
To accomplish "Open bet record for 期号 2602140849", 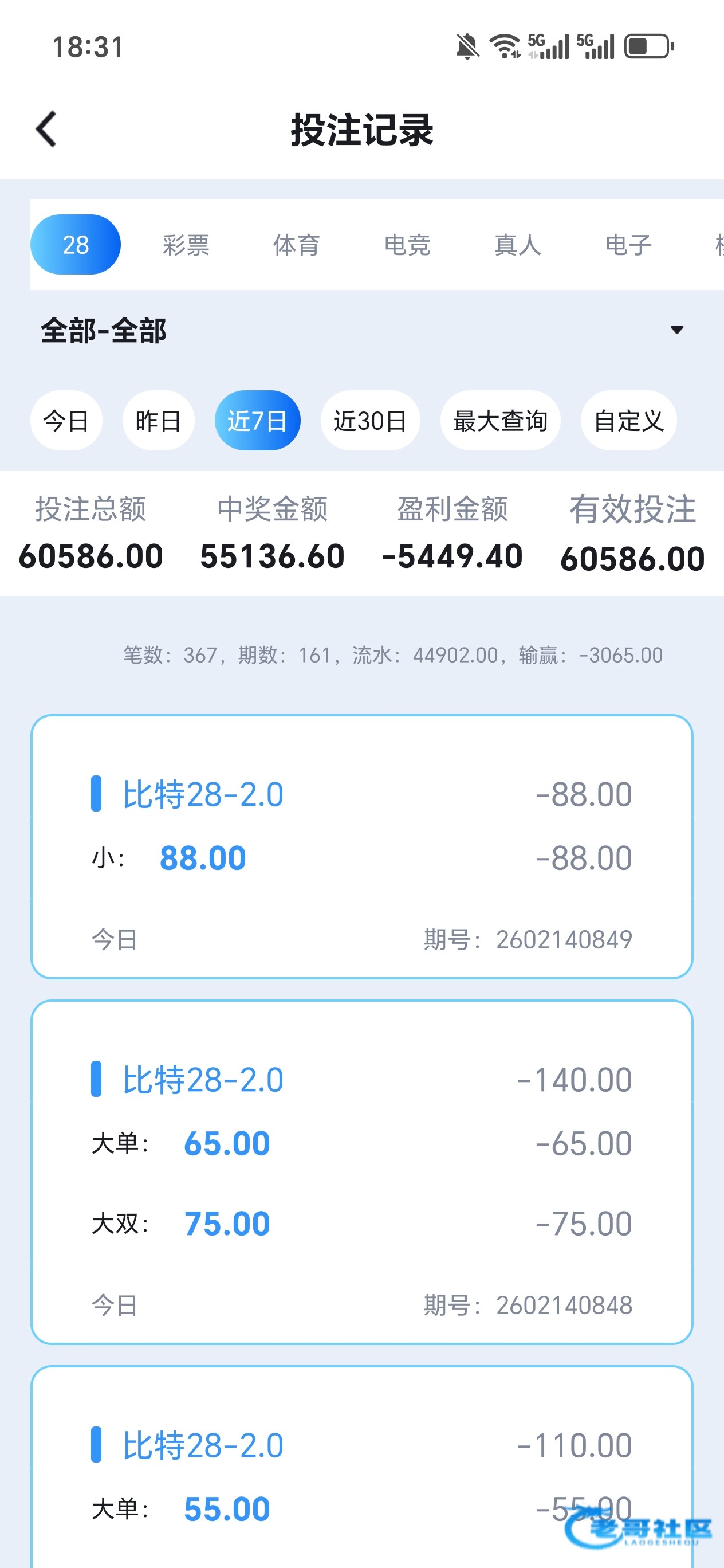I will (x=361, y=846).
